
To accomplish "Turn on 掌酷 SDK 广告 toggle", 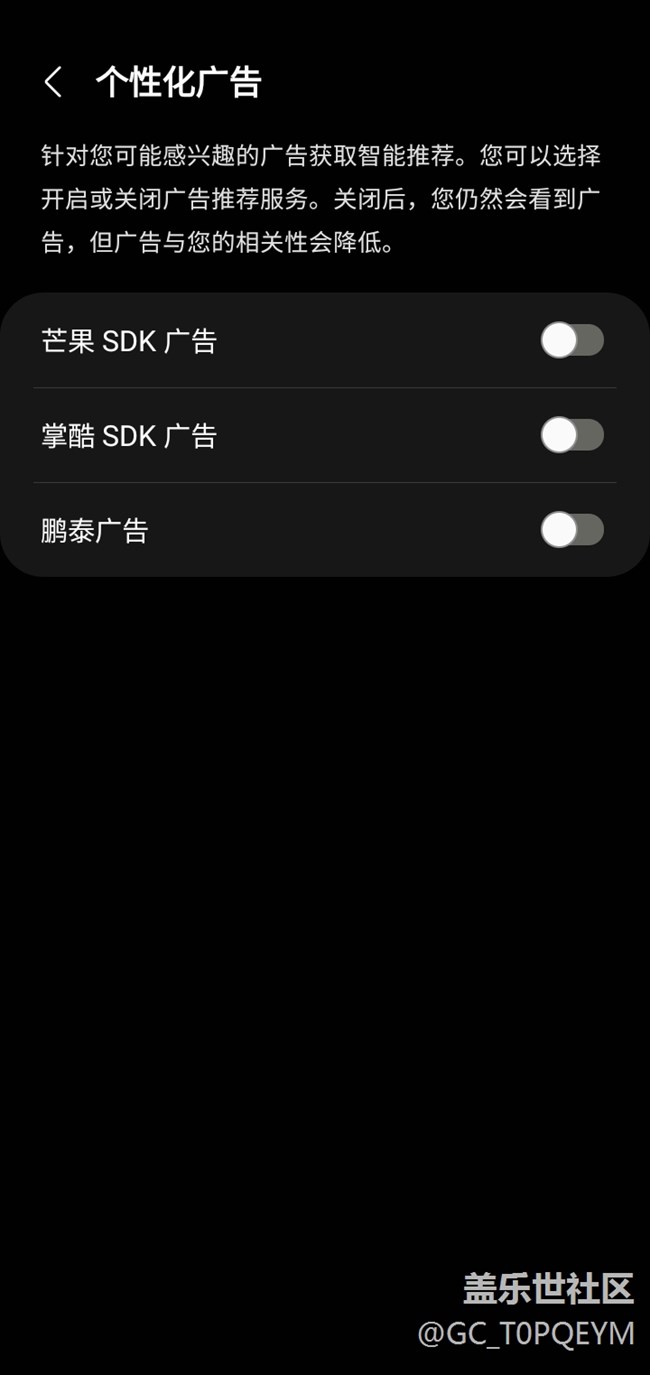I will [572, 435].
